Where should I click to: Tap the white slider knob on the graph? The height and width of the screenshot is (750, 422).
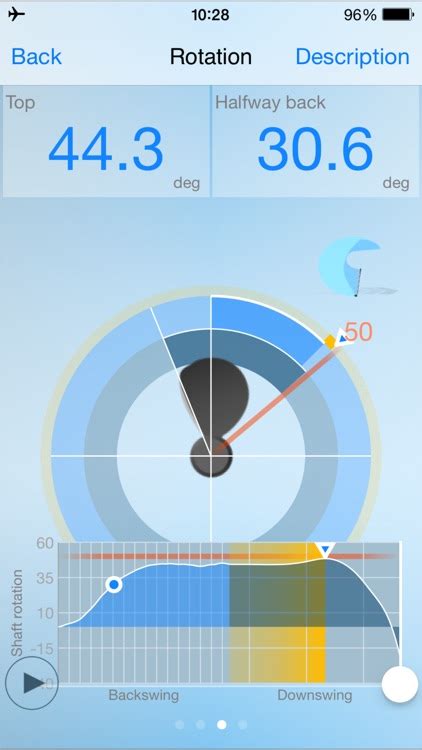pyautogui.click(x=400, y=684)
